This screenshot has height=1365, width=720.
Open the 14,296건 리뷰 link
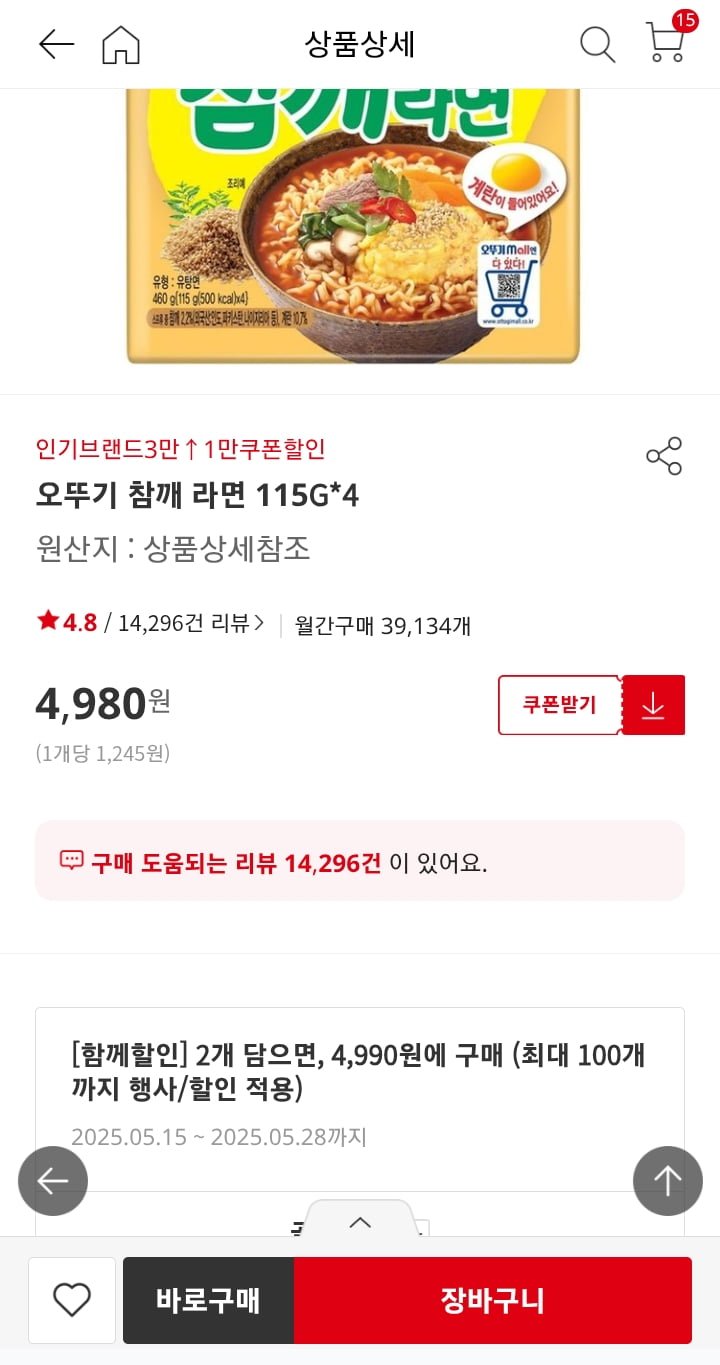[190, 624]
